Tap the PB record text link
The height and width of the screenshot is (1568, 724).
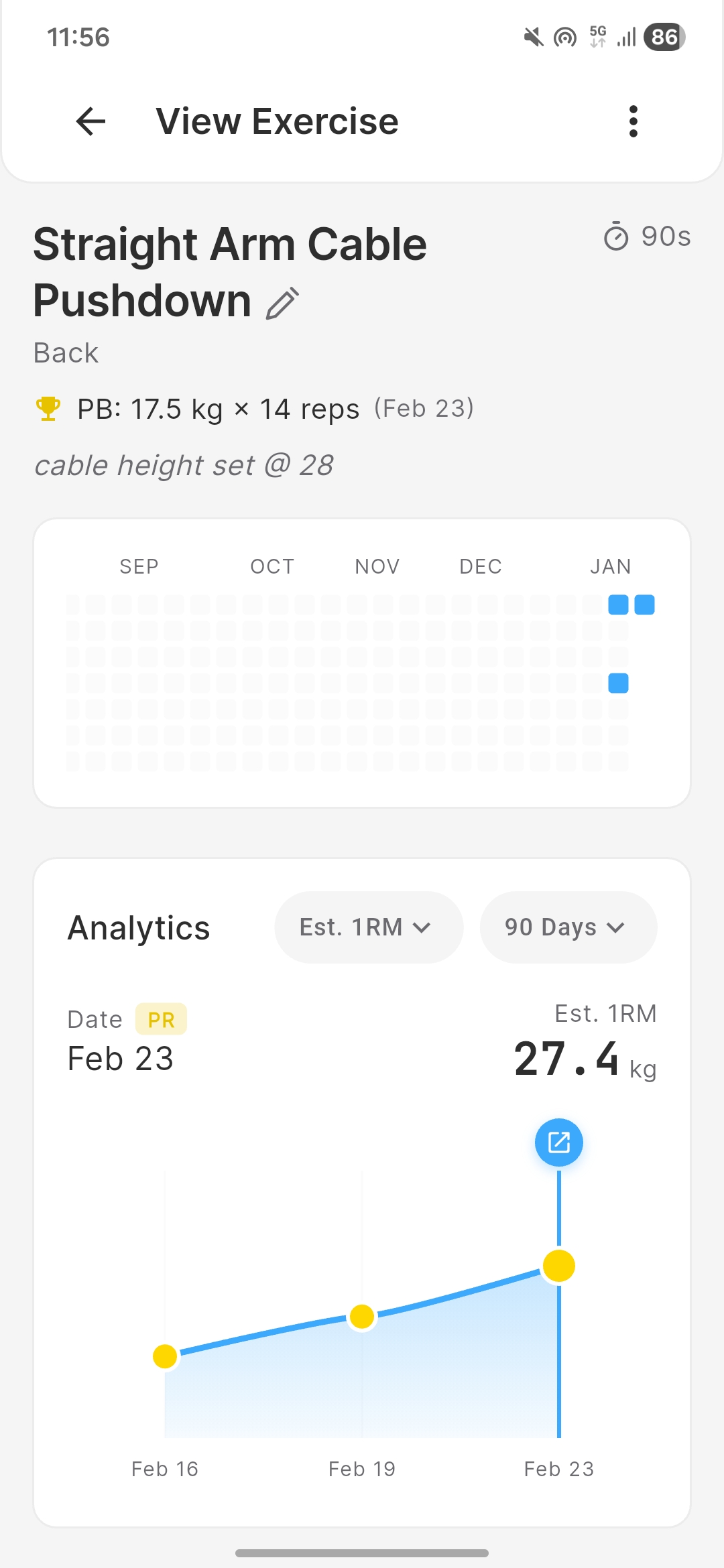coord(218,407)
